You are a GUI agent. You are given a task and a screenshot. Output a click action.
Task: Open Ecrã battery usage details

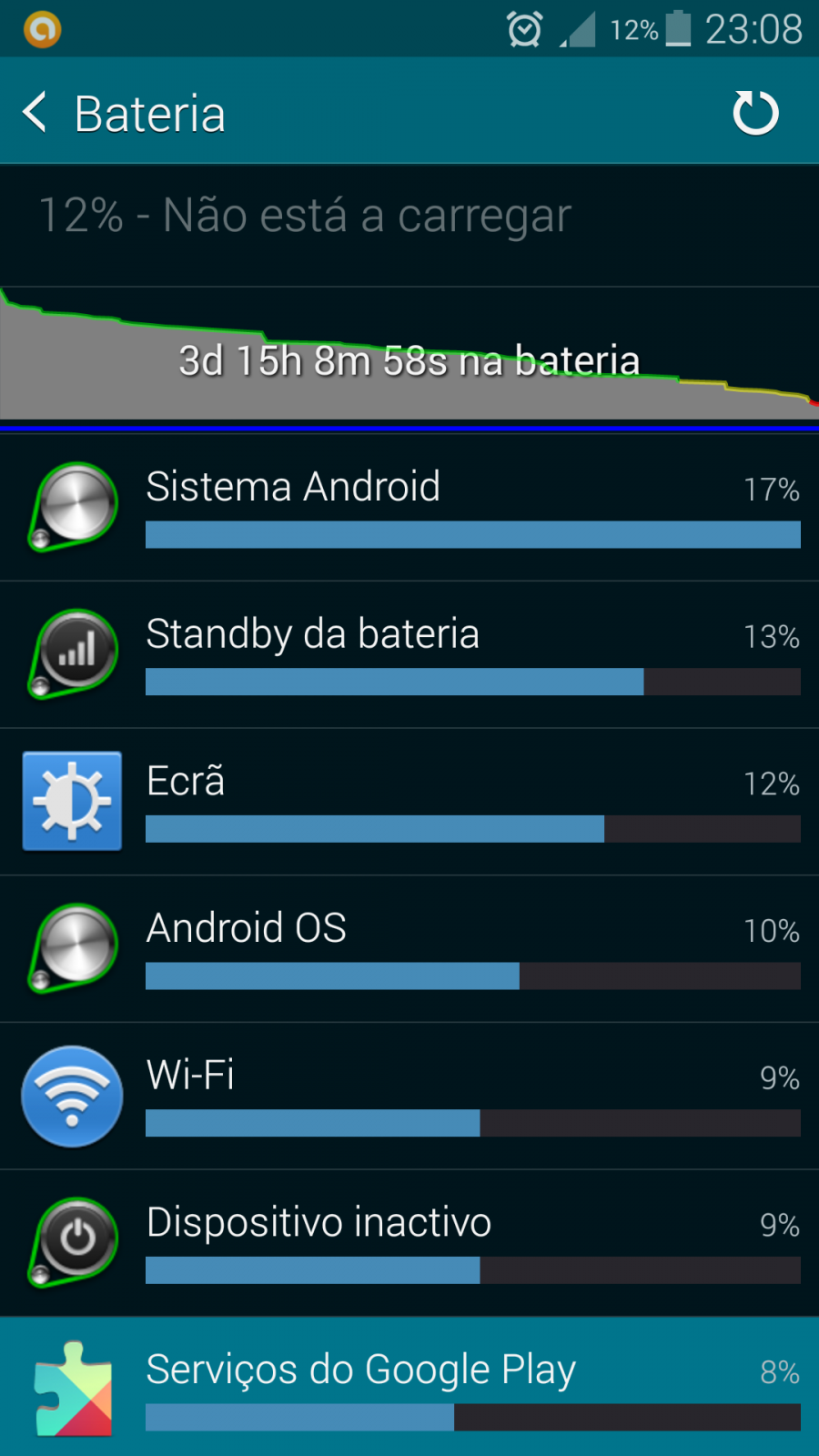point(409,802)
